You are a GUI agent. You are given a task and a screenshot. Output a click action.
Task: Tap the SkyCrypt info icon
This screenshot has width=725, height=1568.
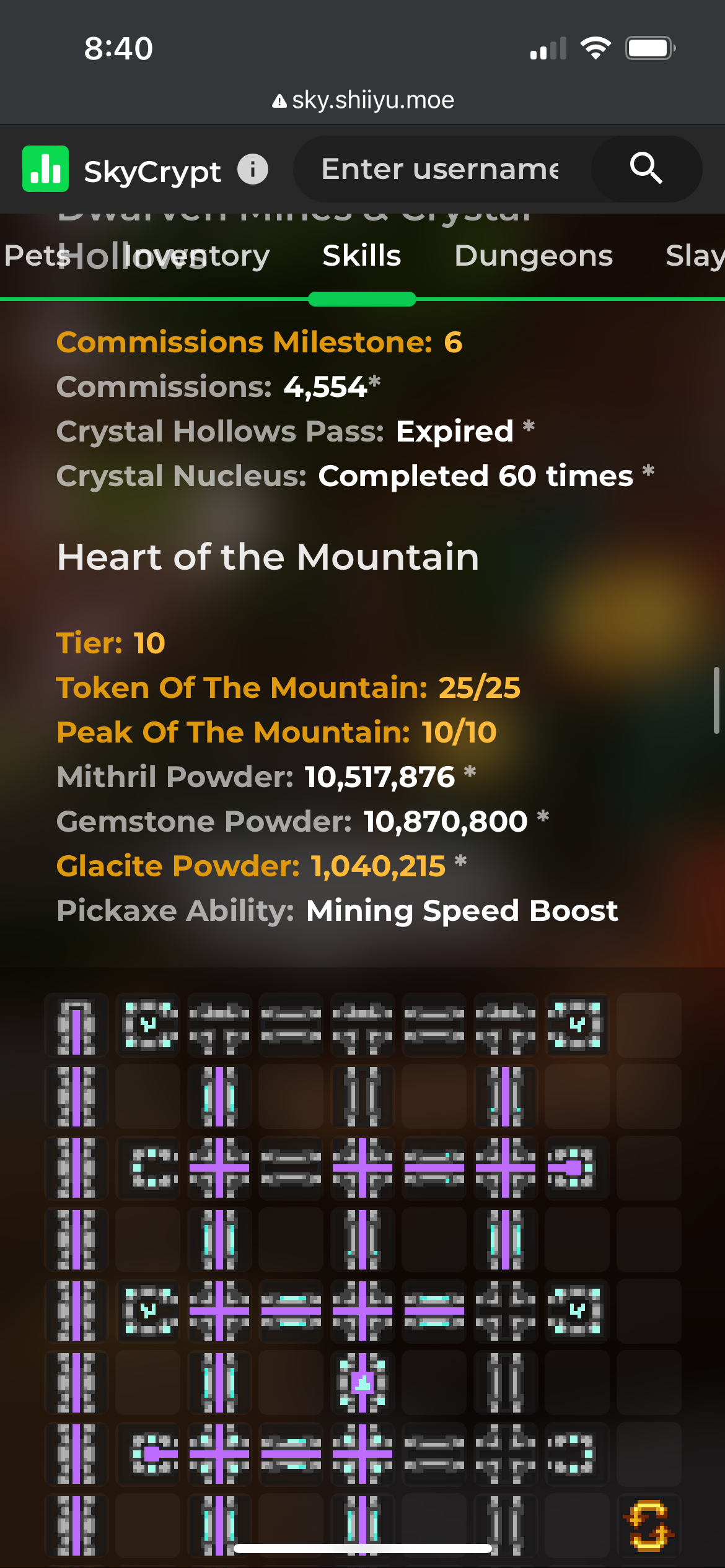coord(253,169)
